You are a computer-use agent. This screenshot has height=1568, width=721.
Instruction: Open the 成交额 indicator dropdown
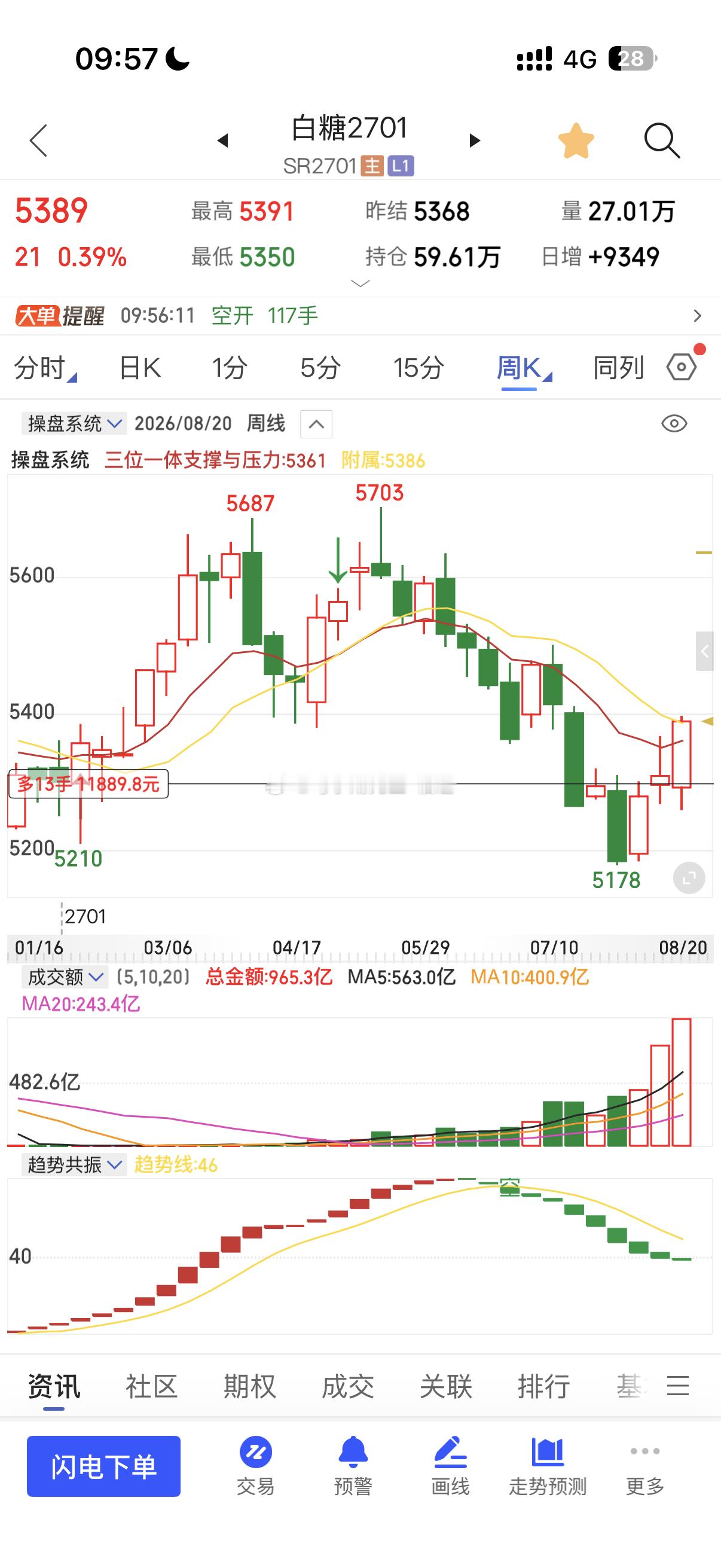tap(65, 977)
